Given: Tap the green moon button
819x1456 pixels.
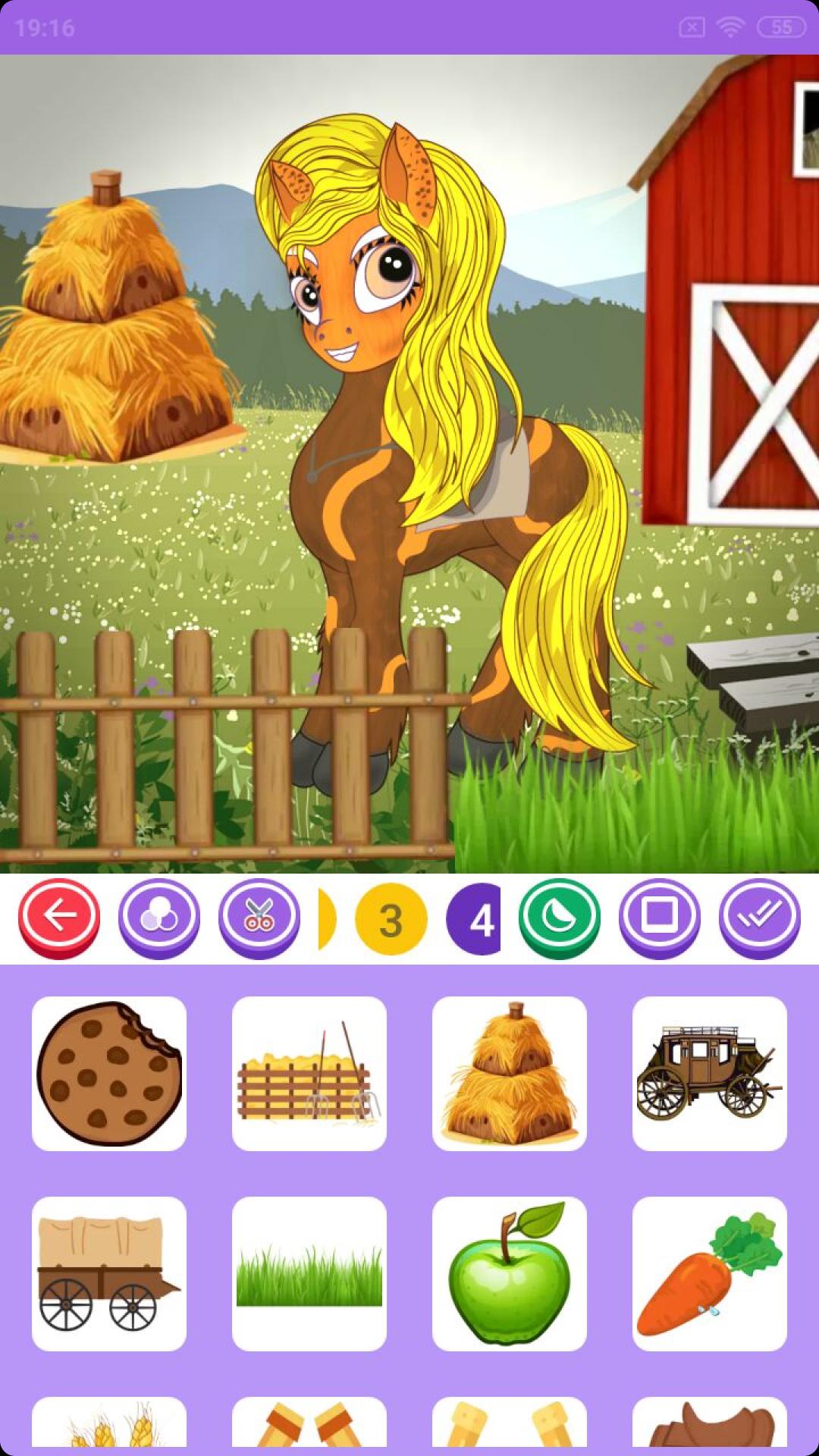Looking at the screenshot, I should click(x=560, y=918).
